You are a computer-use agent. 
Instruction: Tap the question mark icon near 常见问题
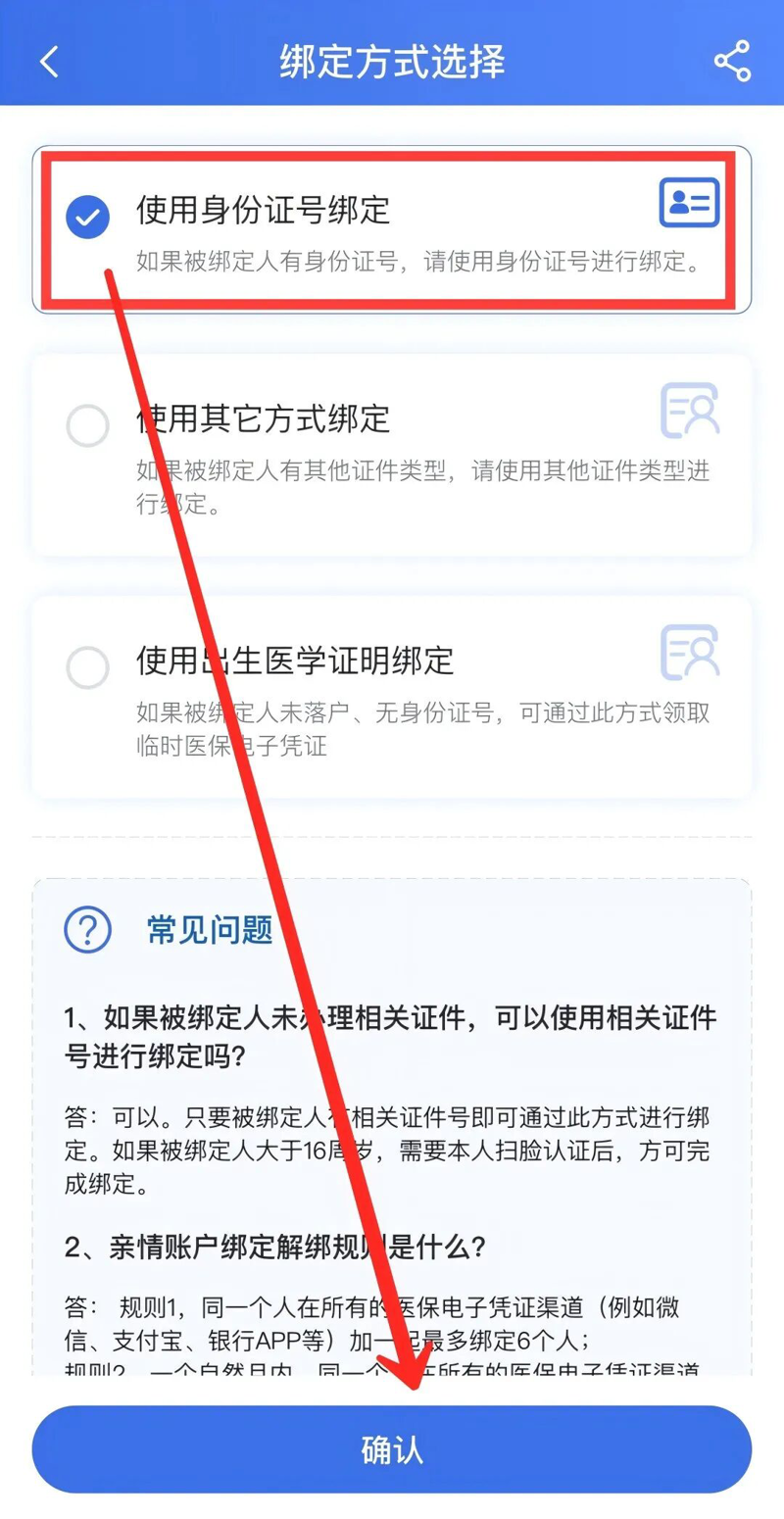(x=89, y=931)
